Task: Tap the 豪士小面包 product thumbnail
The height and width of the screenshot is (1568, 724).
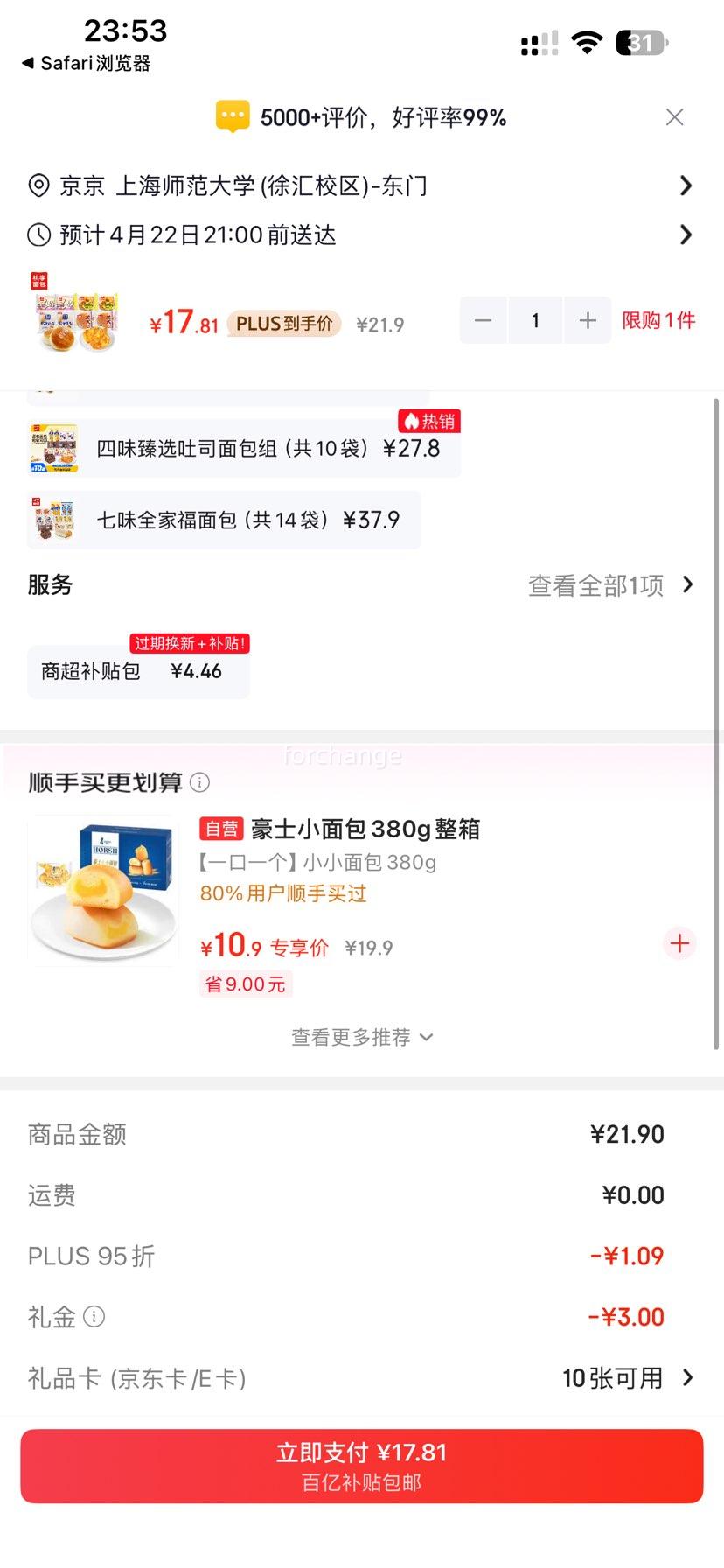Action: pyautogui.click(x=102, y=890)
